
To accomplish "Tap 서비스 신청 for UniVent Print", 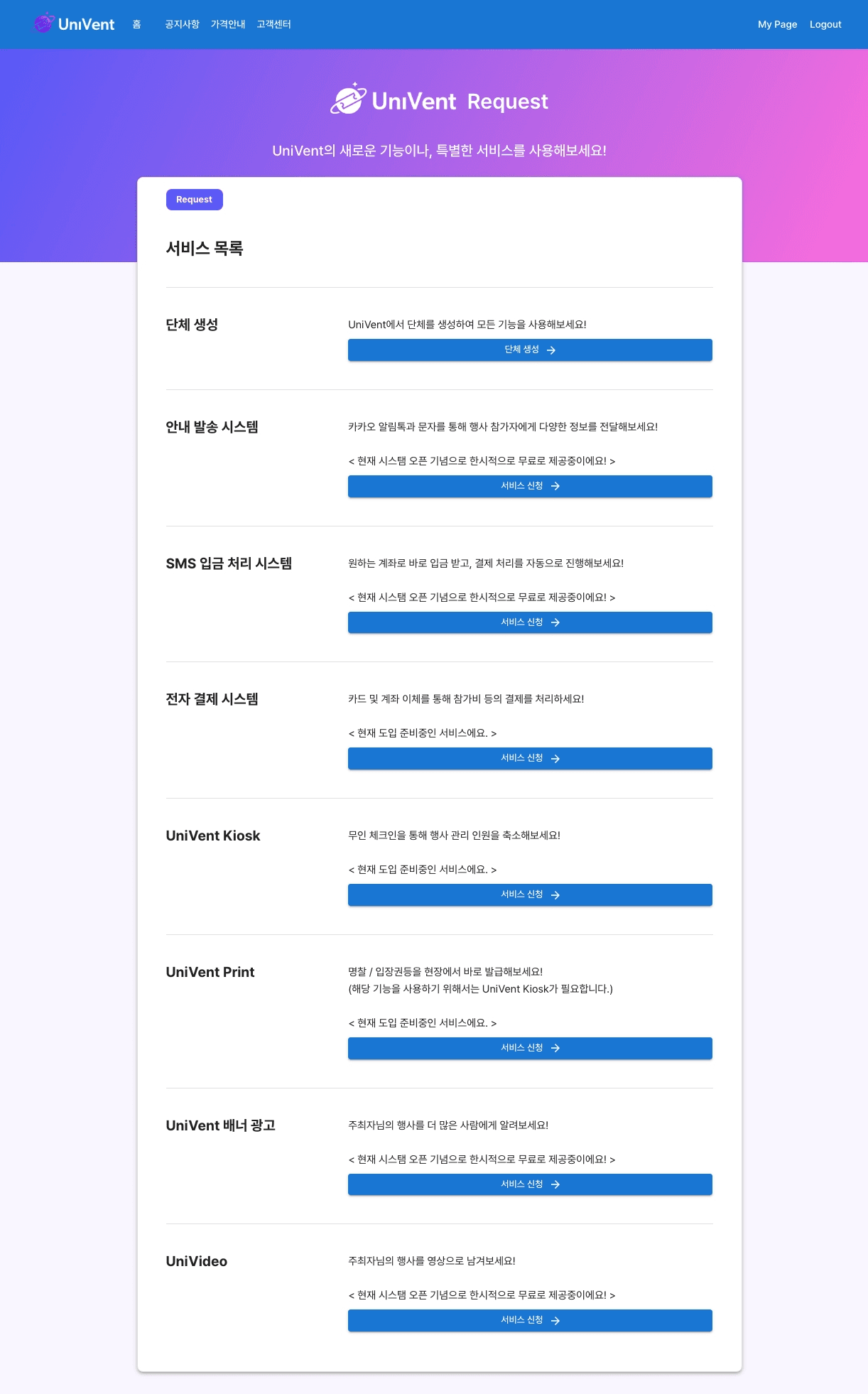I will click(x=530, y=1048).
